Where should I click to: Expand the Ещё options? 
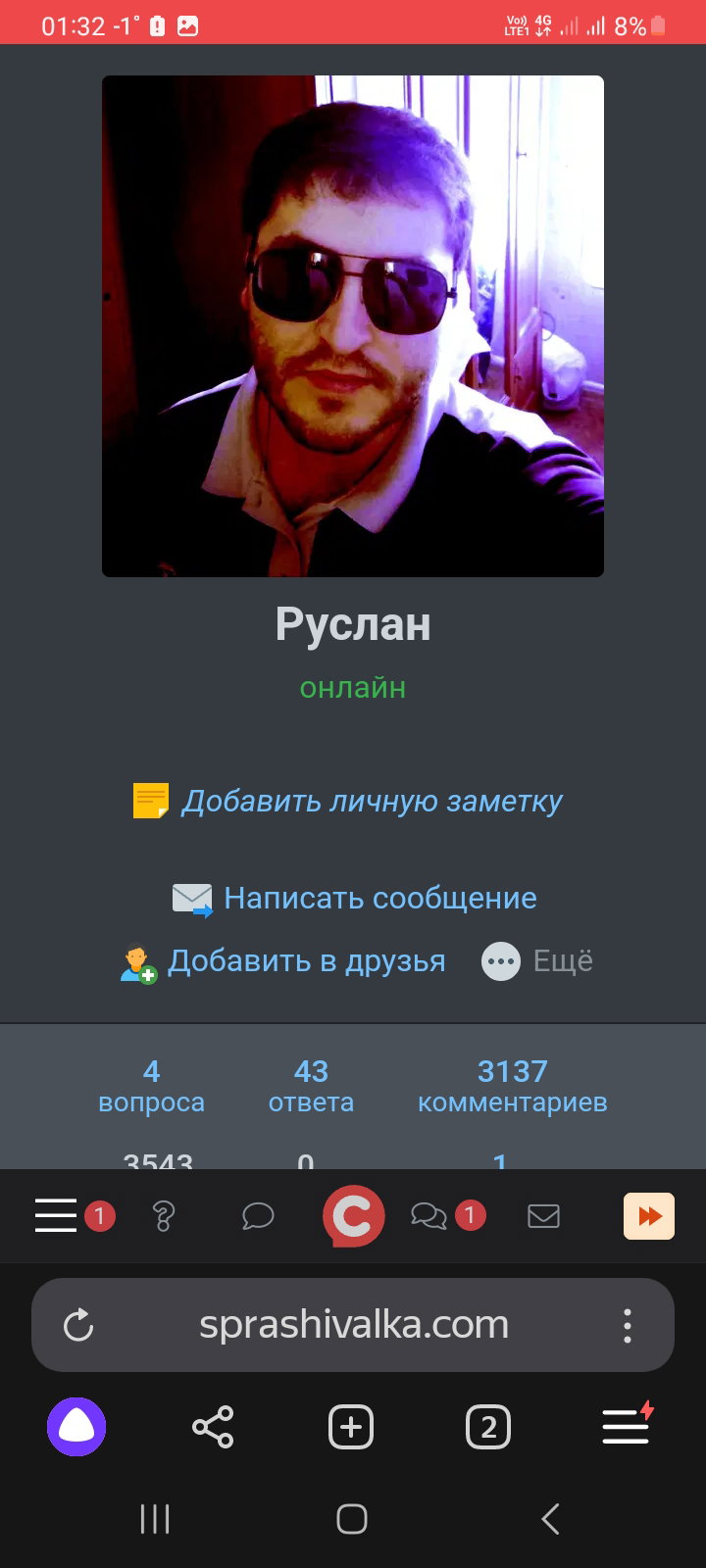537,961
